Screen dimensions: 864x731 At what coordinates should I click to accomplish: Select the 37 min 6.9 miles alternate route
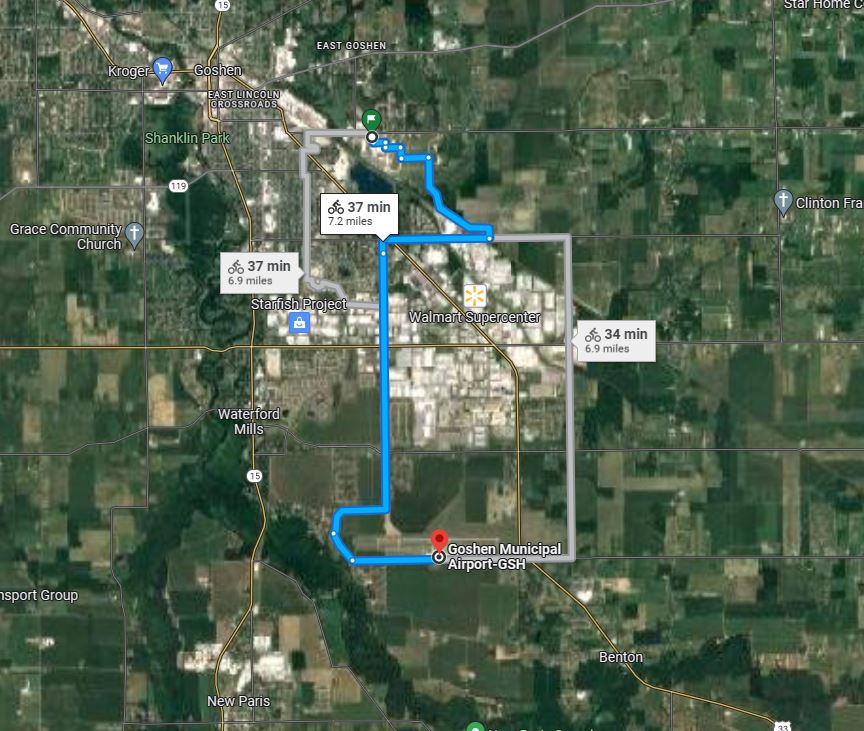tap(260, 273)
